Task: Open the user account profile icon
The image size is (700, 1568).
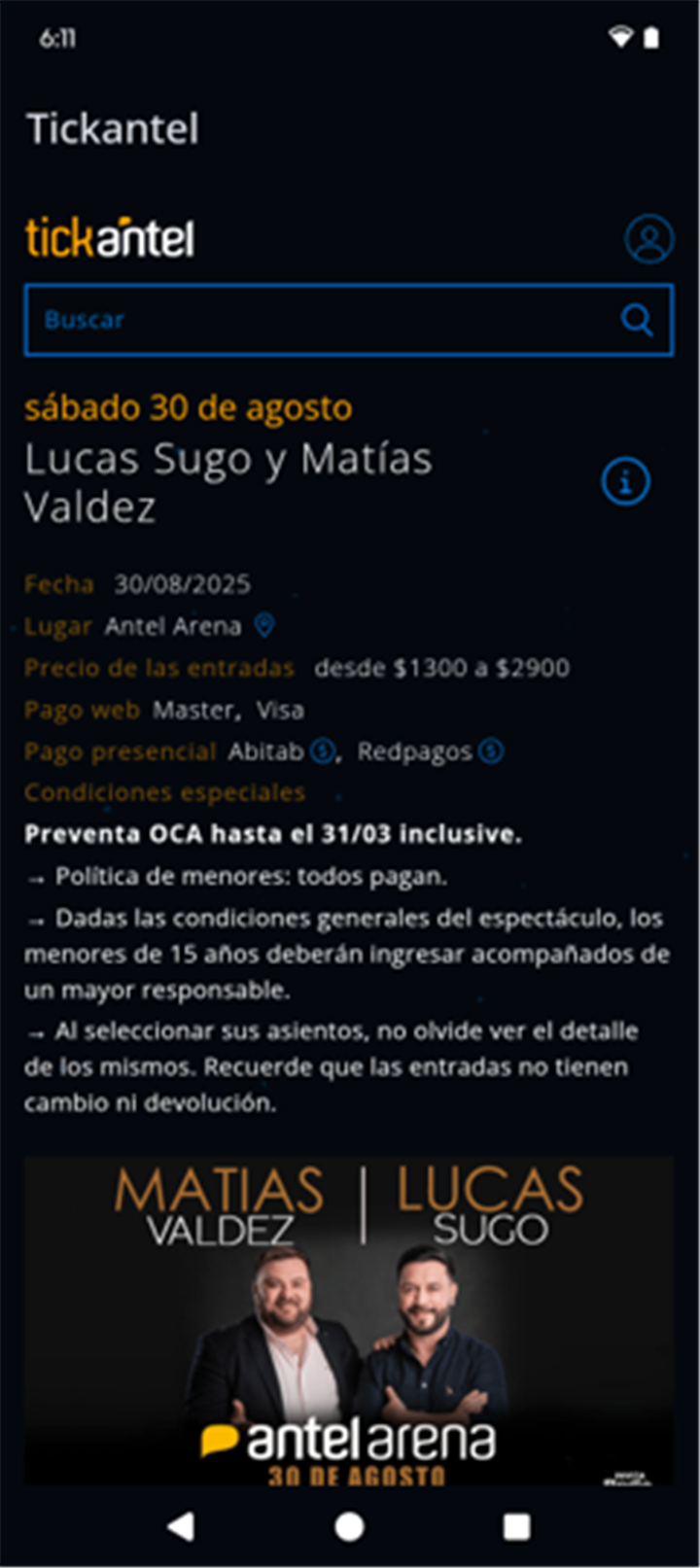Action: point(648,239)
